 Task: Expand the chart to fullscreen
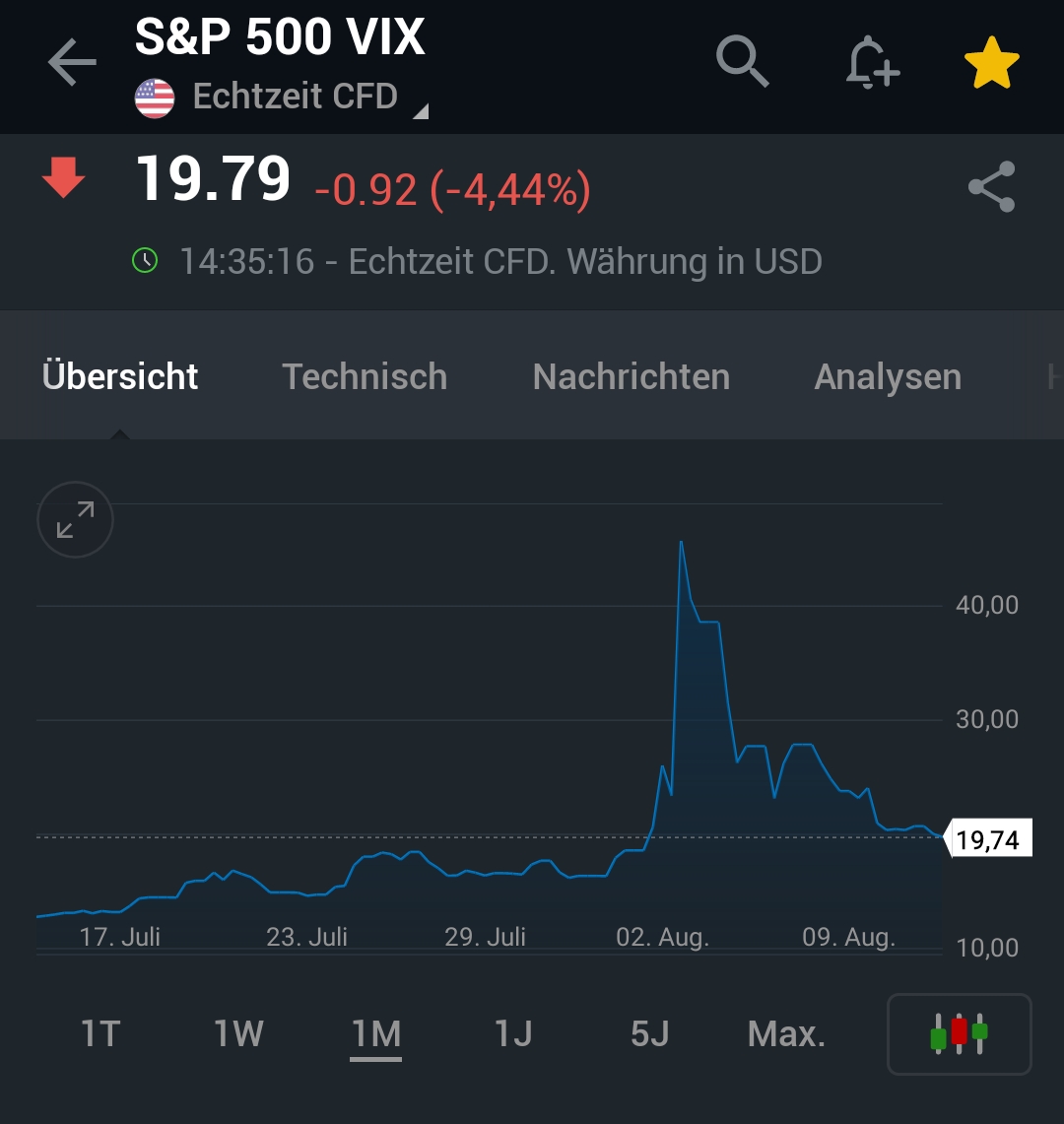tap(75, 519)
